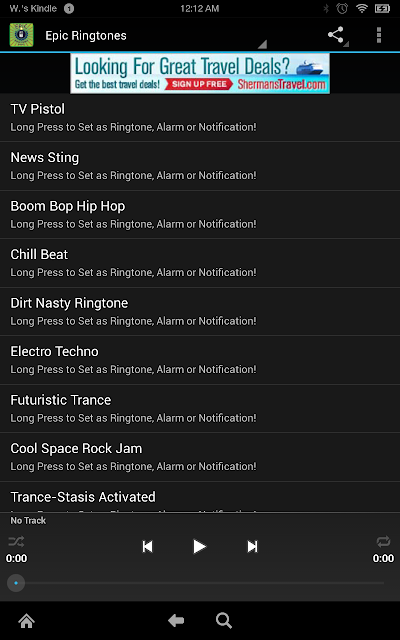Image resolution: width=400 pixels, height=640 pixels.
Task: Tap Dirt Nasty Ringtone
Action: (x=200, y=311)
